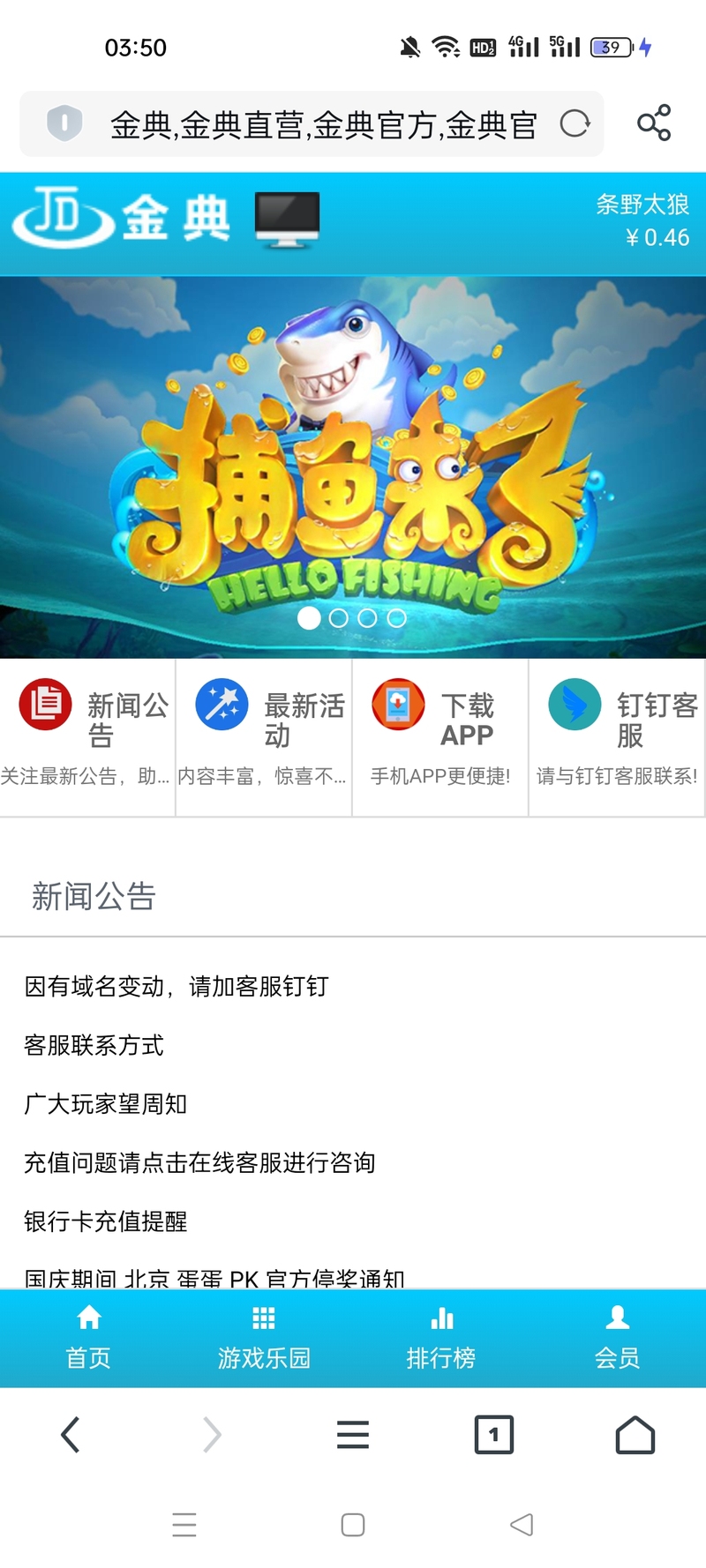The height and width of the screenshot is (1568, 706).
Task: Open the 银行卡充值提醒 notice
Action: pyautogui.click(x=106, y=1221)
